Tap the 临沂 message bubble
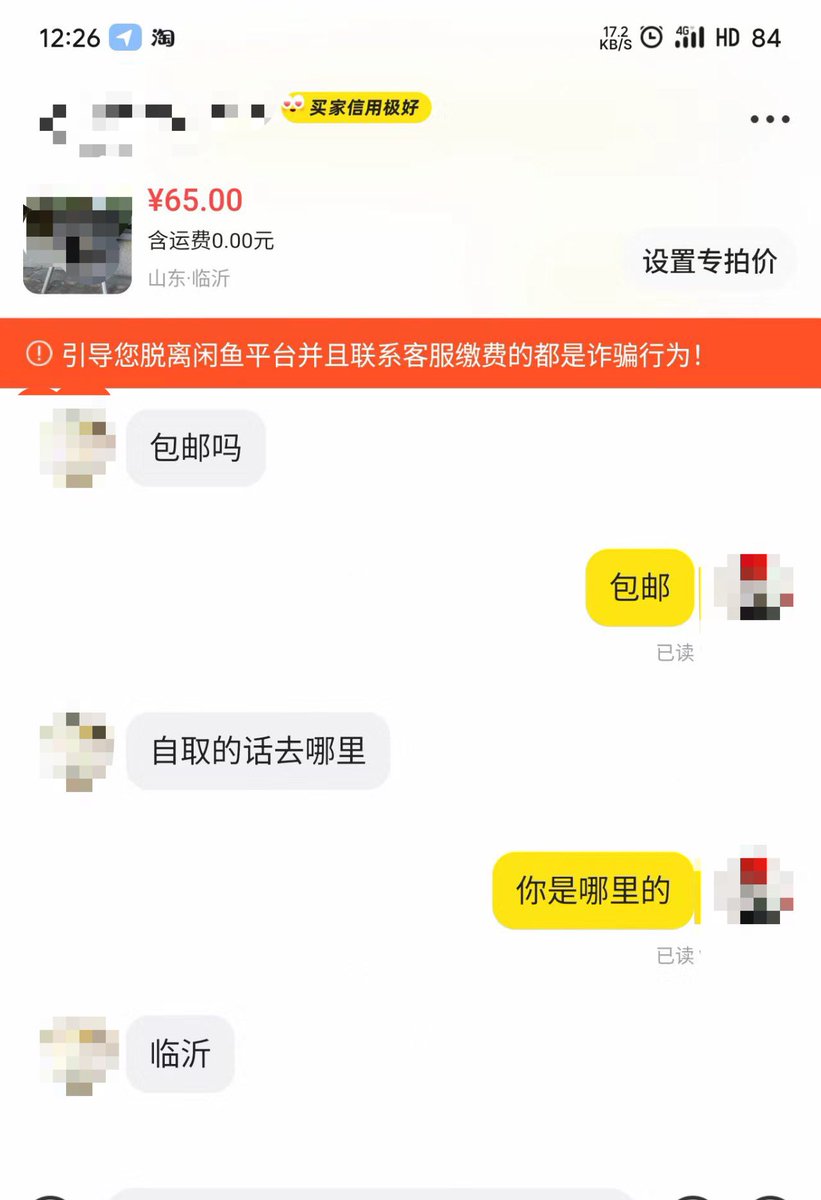Viewport: 821px width, 1200px height. coord(180,1052)
